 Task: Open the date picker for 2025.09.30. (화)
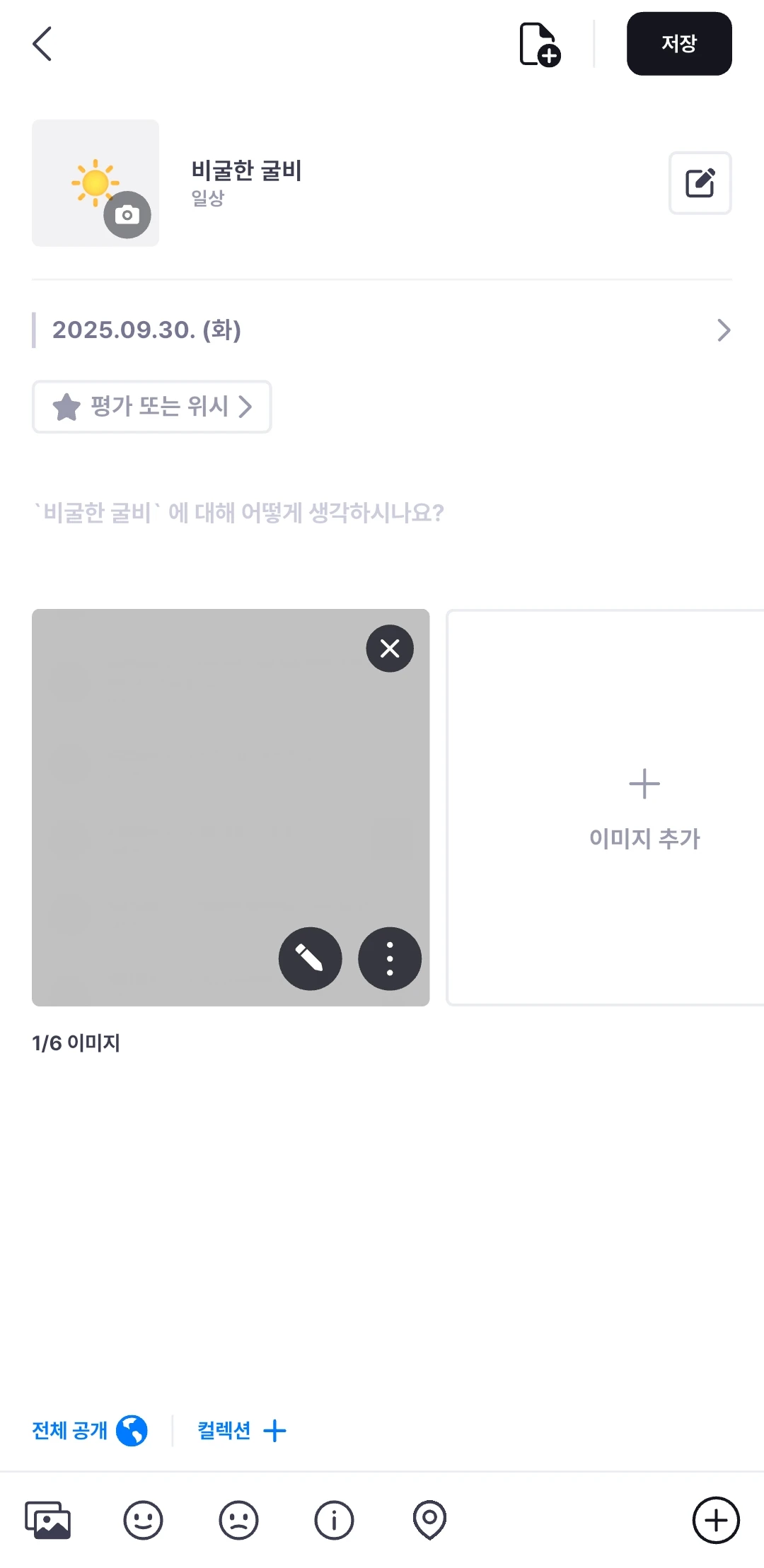382,330
